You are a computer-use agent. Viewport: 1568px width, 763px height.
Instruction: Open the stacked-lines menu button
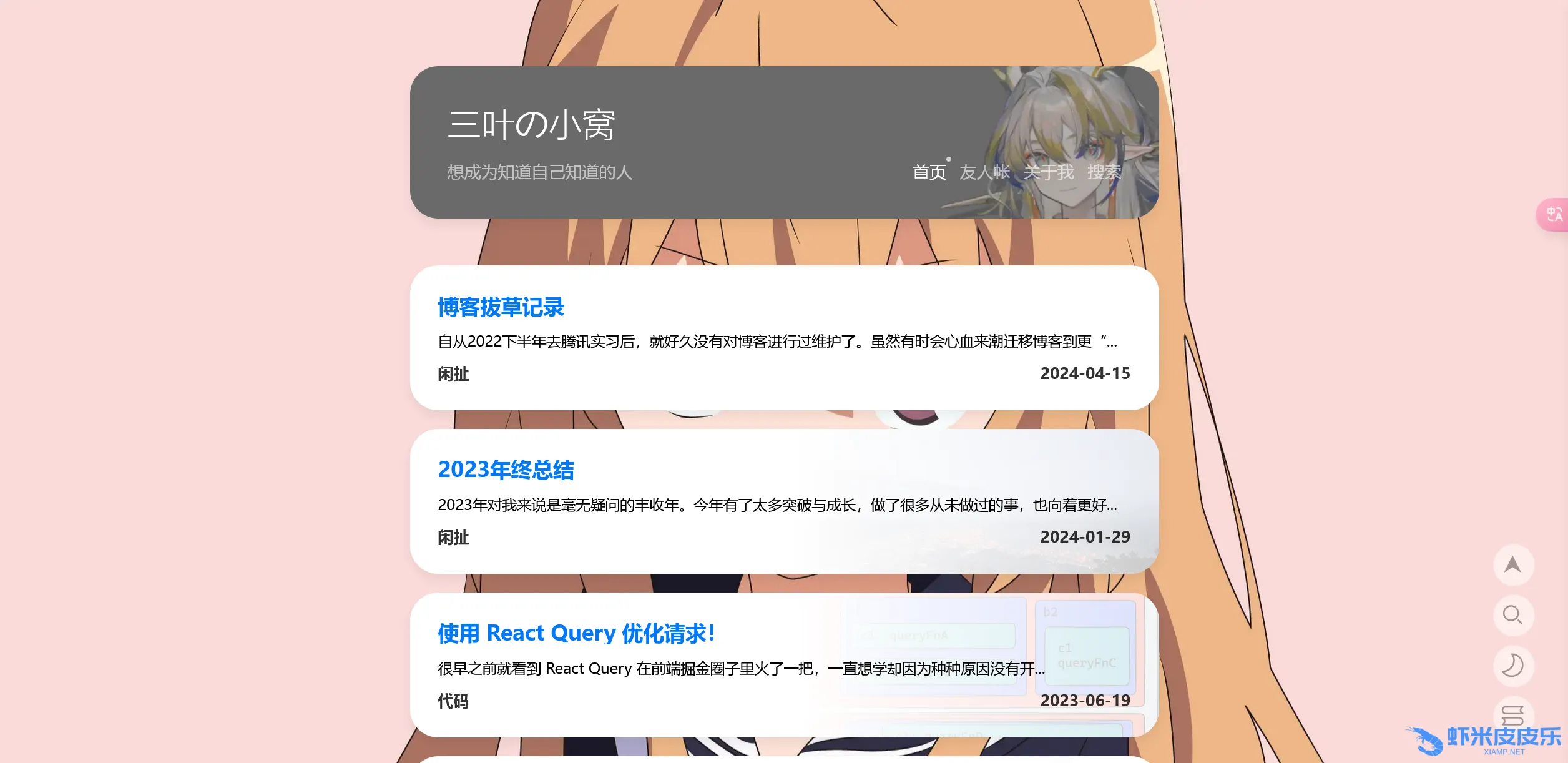tap(1512, 715)
